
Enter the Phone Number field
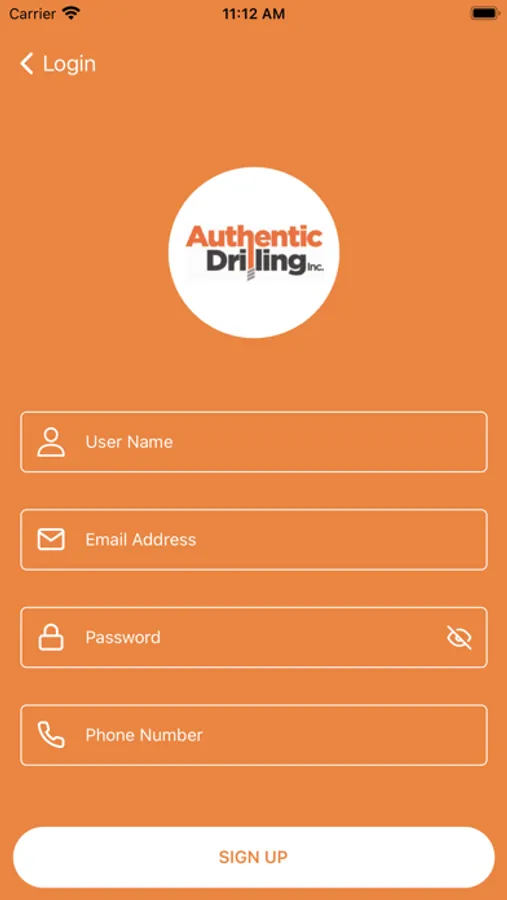[x=254, y=735]
